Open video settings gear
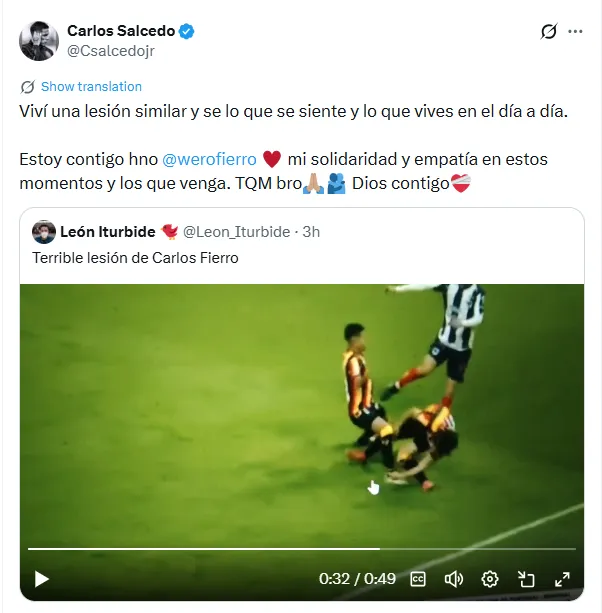The height and width of the screenshot is (613, 602). click(490, 578)
